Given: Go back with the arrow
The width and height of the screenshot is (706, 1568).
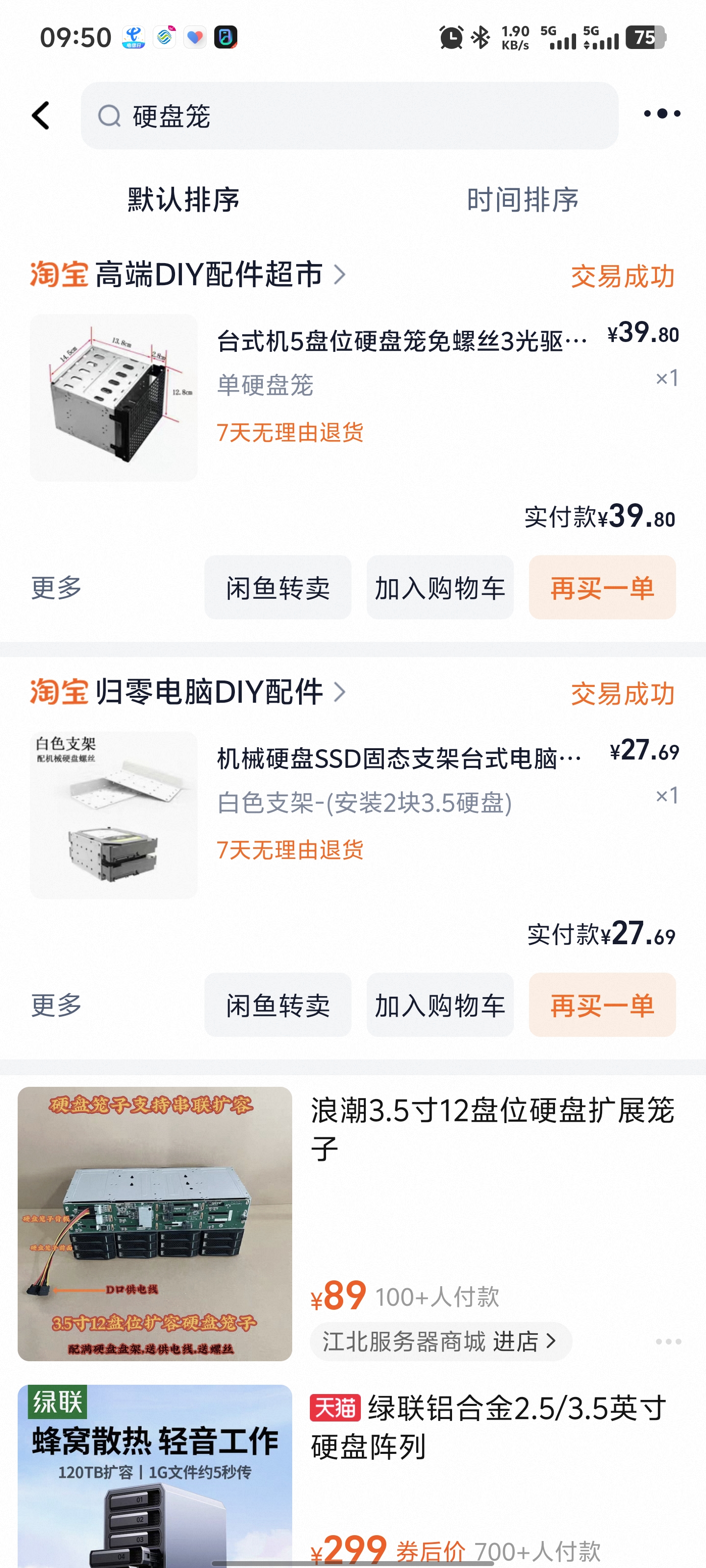Looking at the screenshot, I should click(x=41, y=116).
